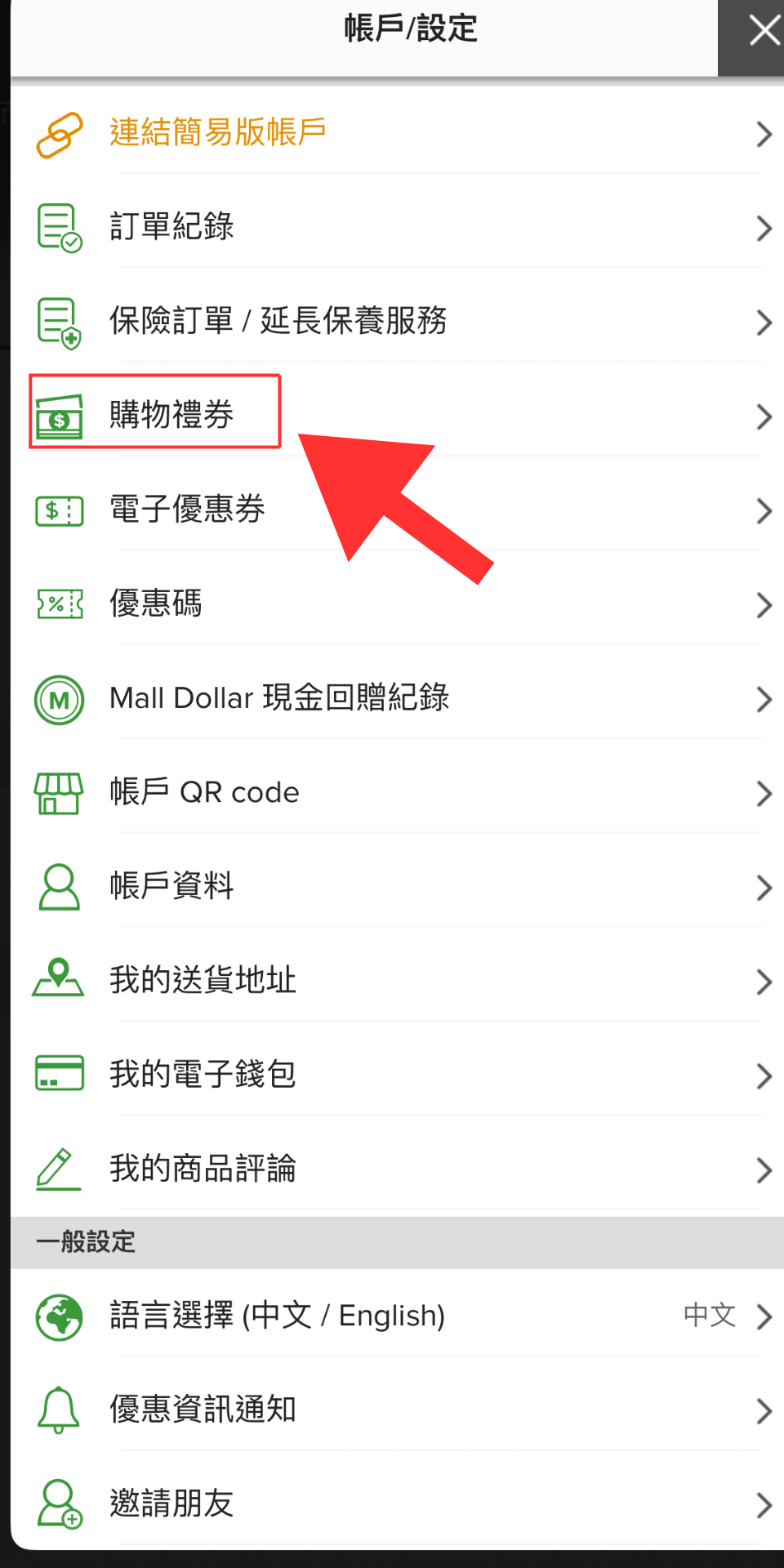View Mall Dollar 現金回贈紀錄
The image size is (784, 1568).
pos(392,699)
